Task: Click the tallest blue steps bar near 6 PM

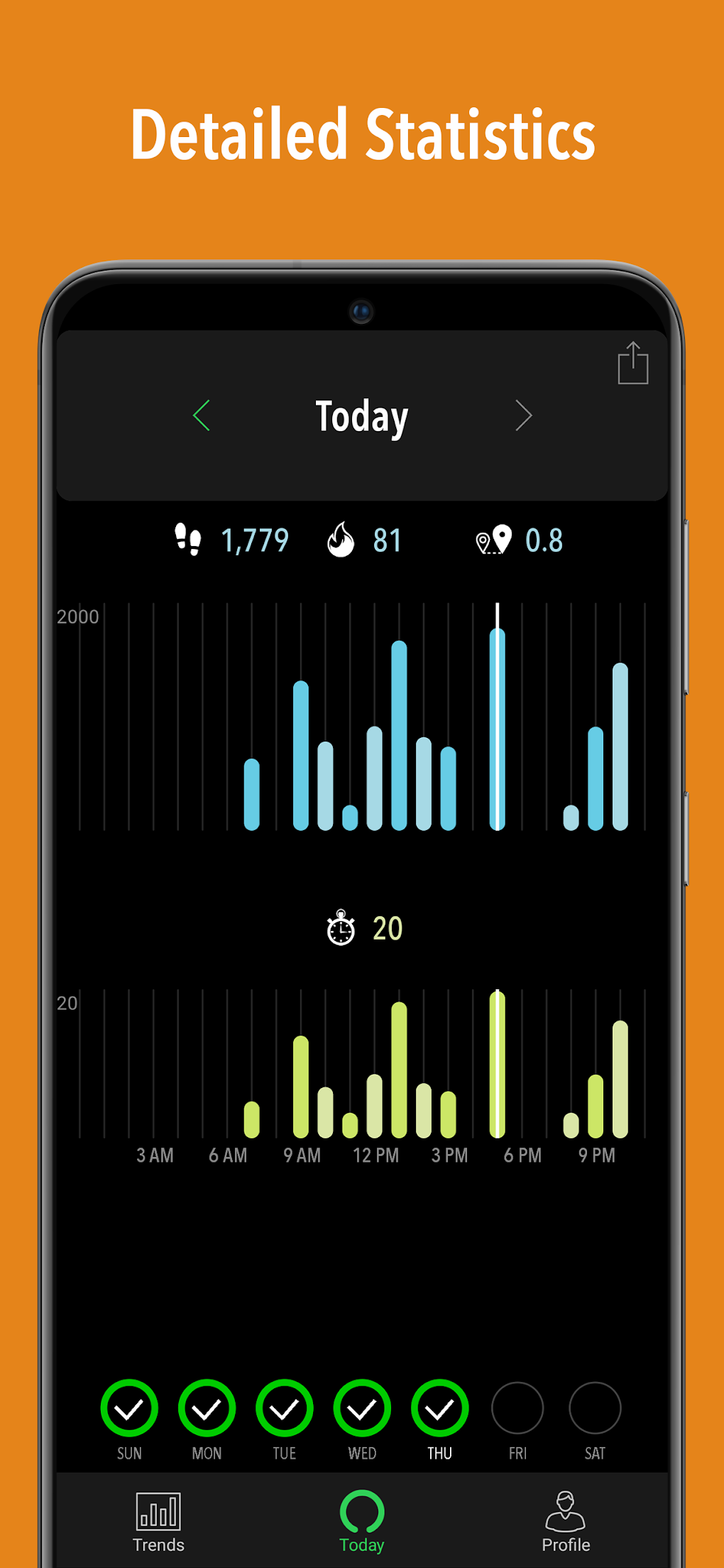Action: point(497,731)
